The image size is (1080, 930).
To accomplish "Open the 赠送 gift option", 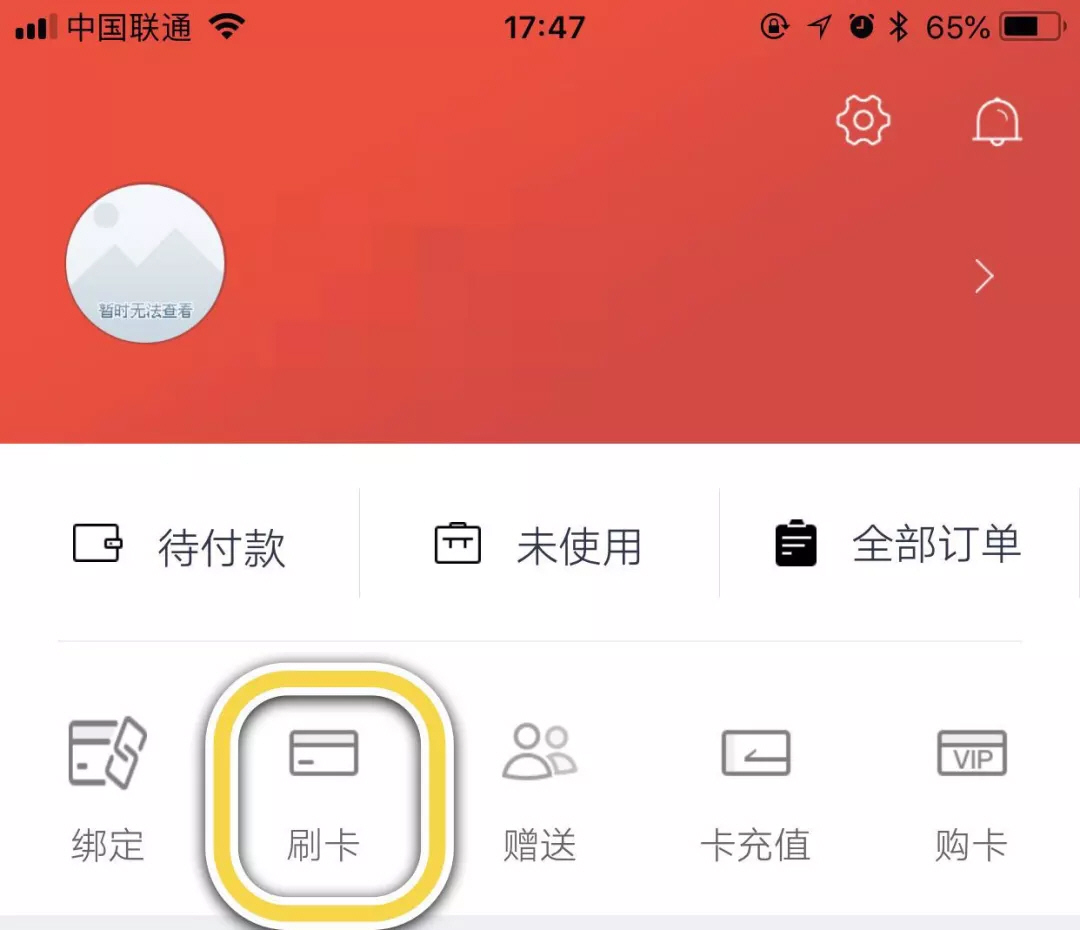I will 539,791.
